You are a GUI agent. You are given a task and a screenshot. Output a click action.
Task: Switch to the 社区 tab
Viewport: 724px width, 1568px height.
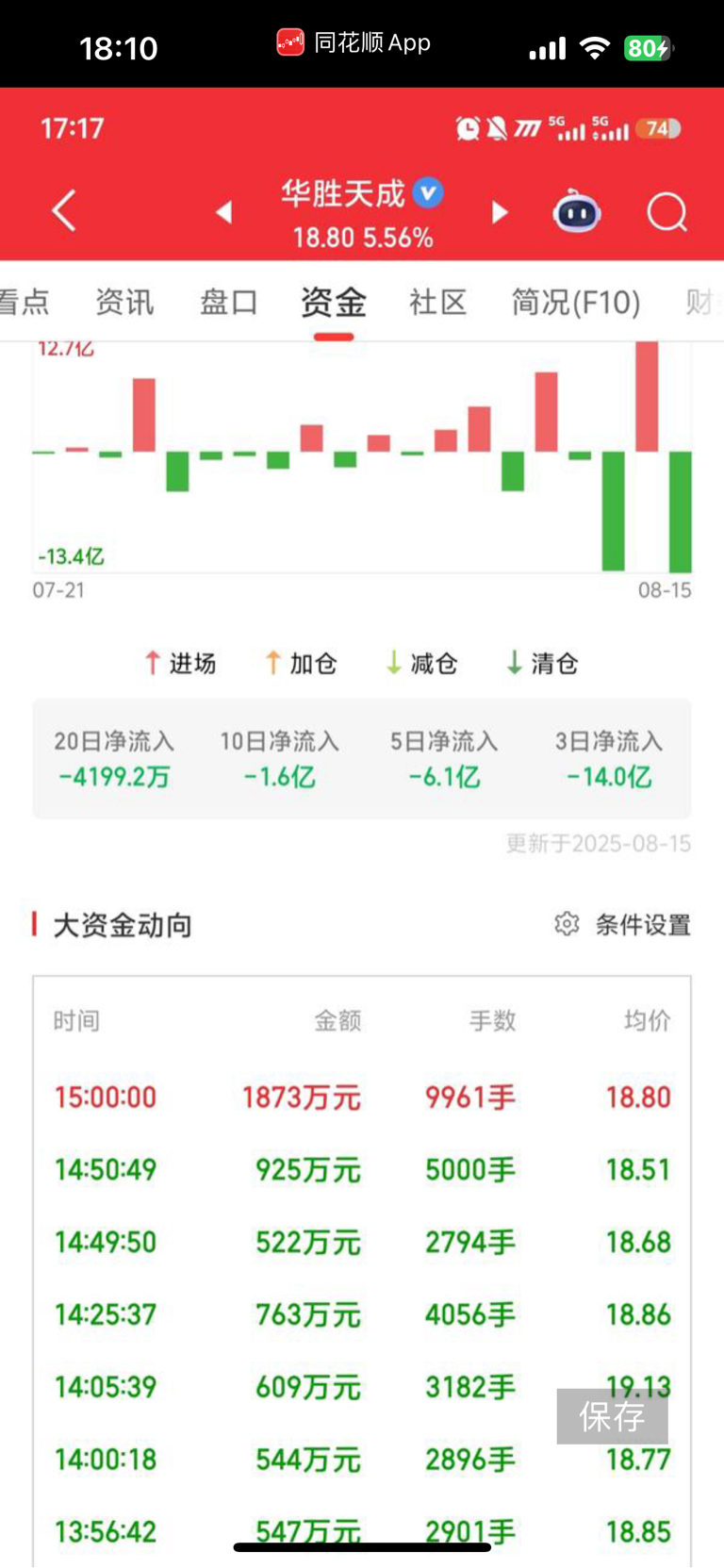tap(438, 302)
